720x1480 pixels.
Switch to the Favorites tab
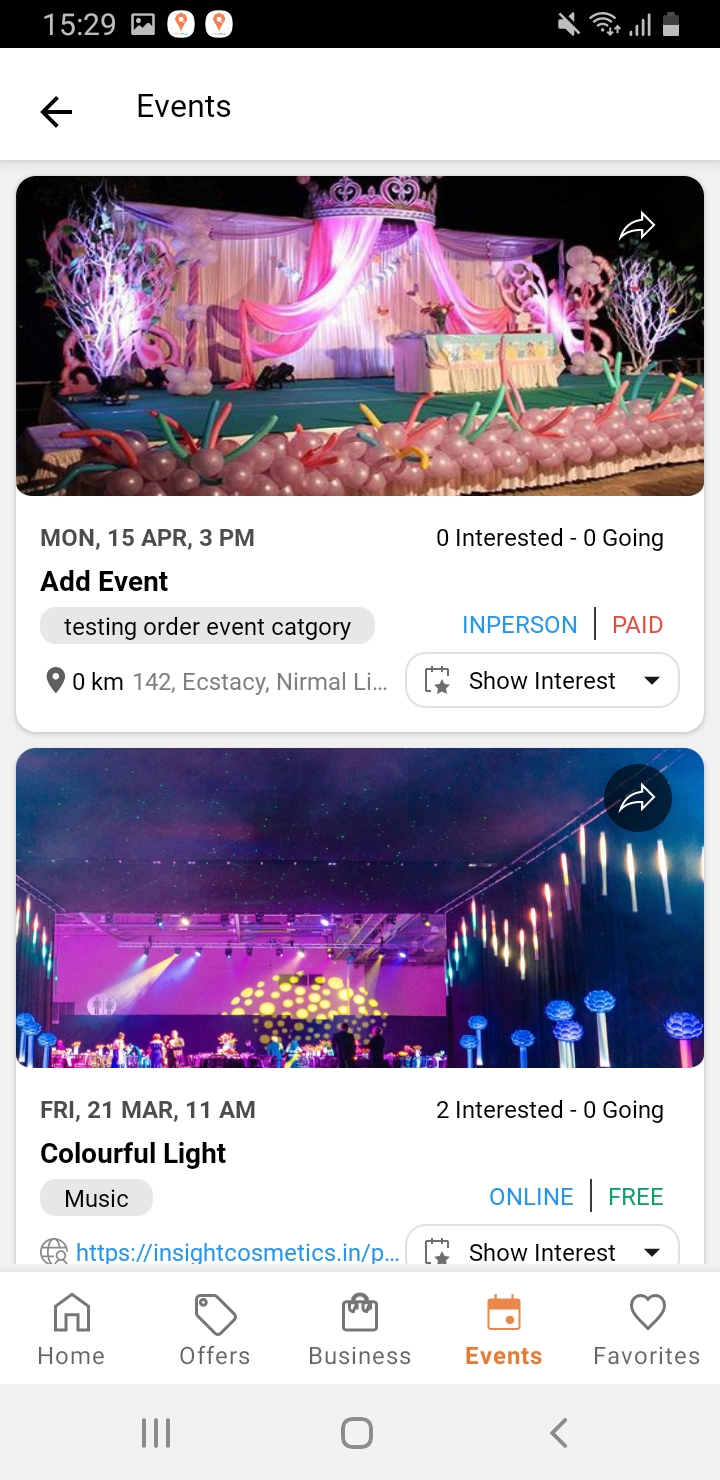point(647,1330)
